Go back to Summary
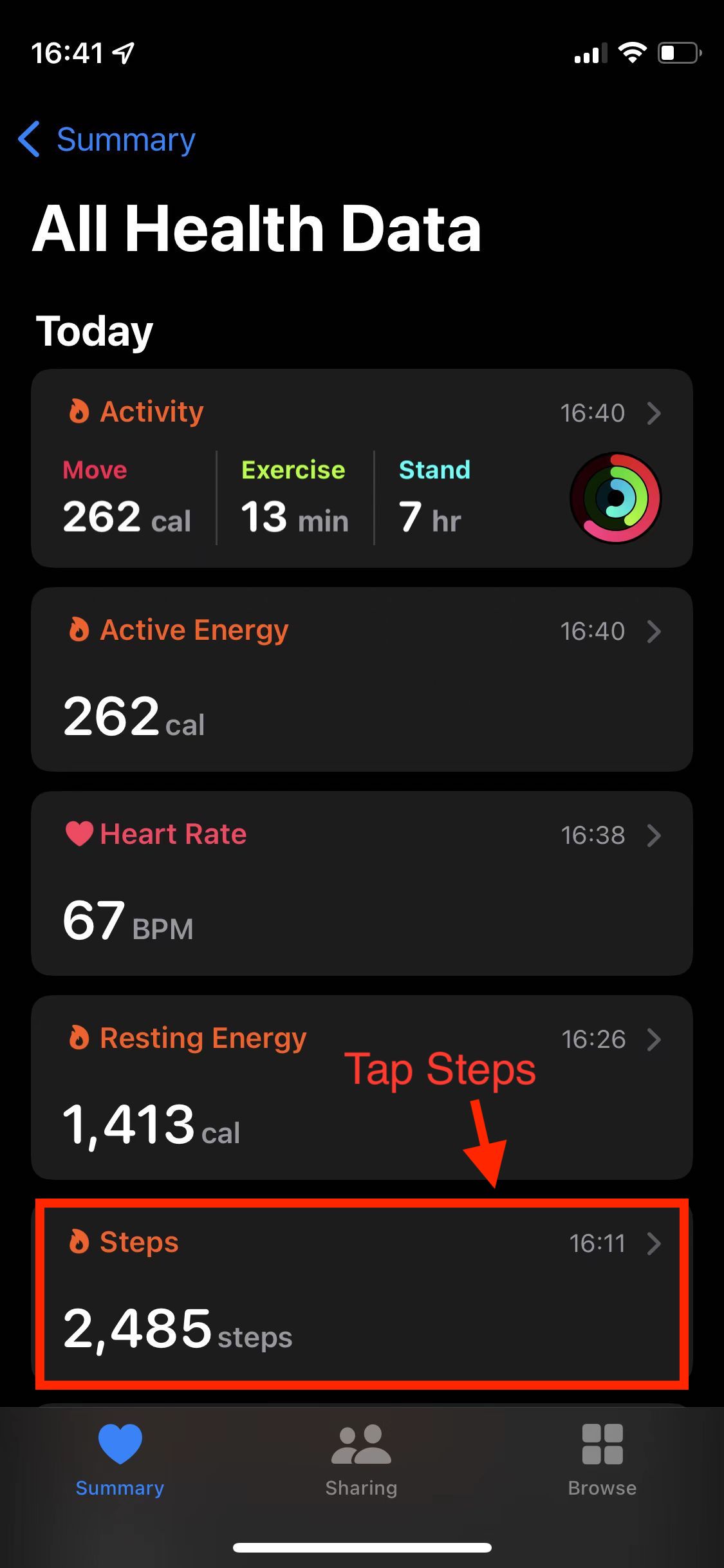Screen dimensions: 724x1568 (x=107, y=140)
